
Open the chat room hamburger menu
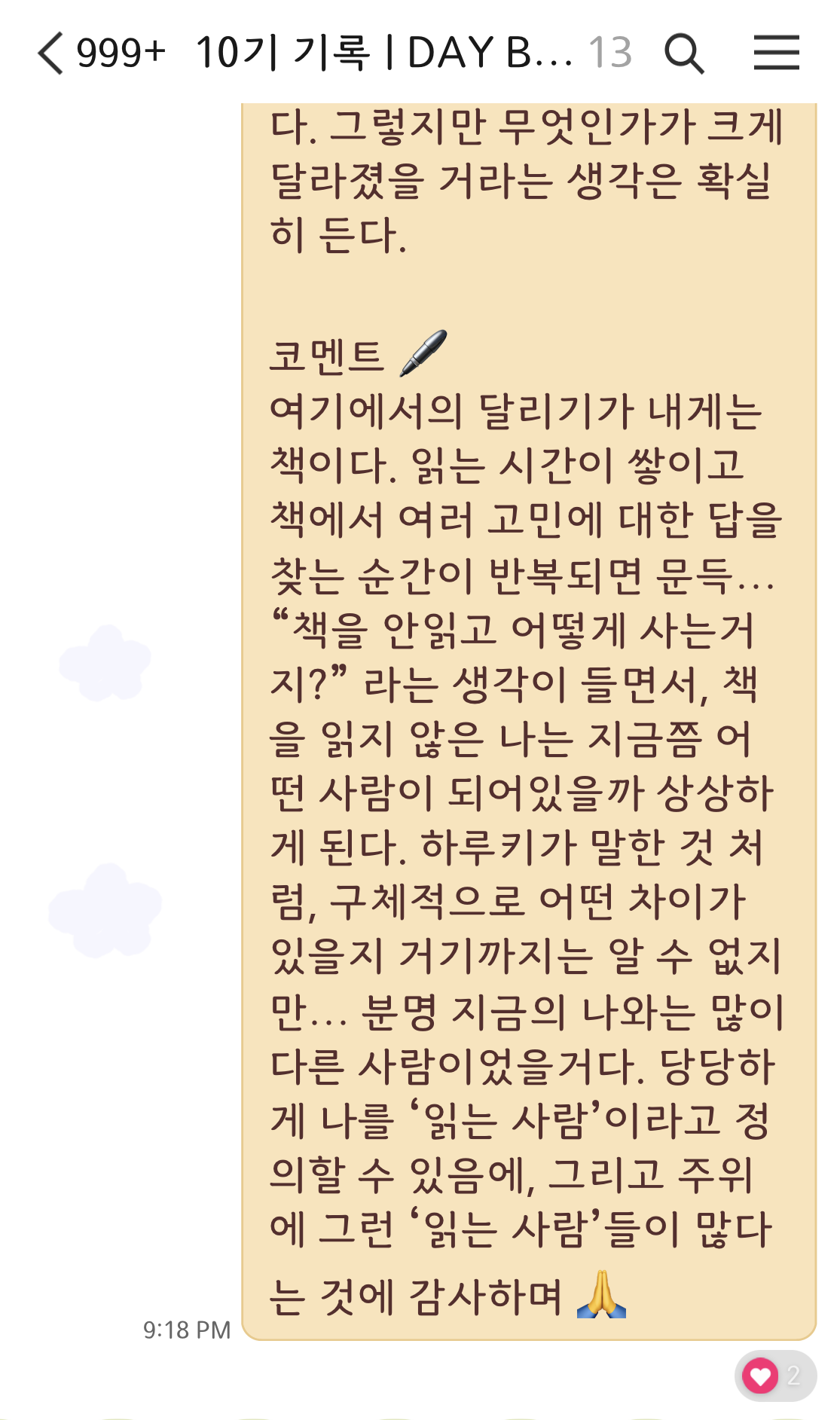(x=776, y=53)
